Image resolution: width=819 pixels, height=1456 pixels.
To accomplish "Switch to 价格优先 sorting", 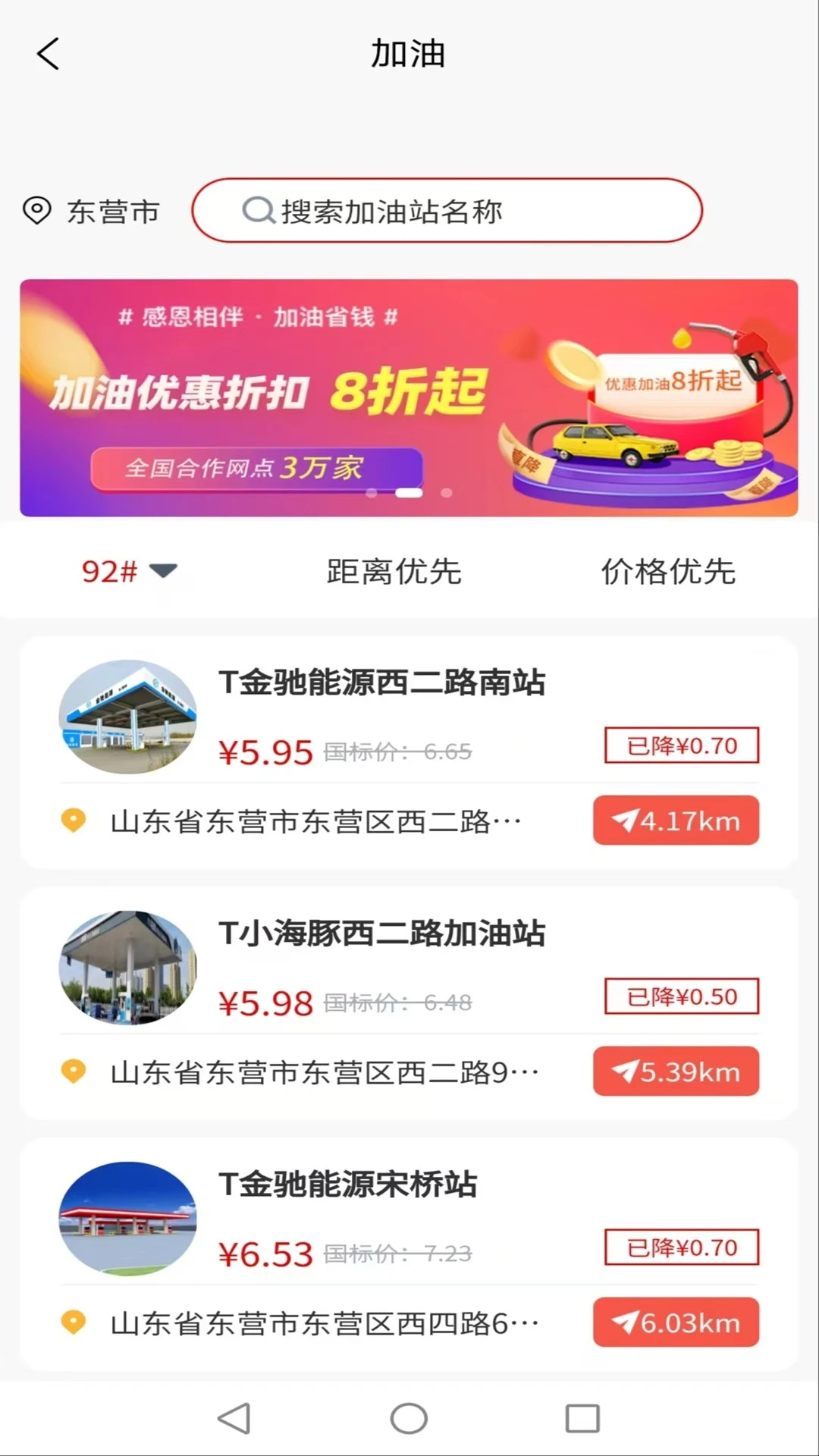I will (668, 572).
